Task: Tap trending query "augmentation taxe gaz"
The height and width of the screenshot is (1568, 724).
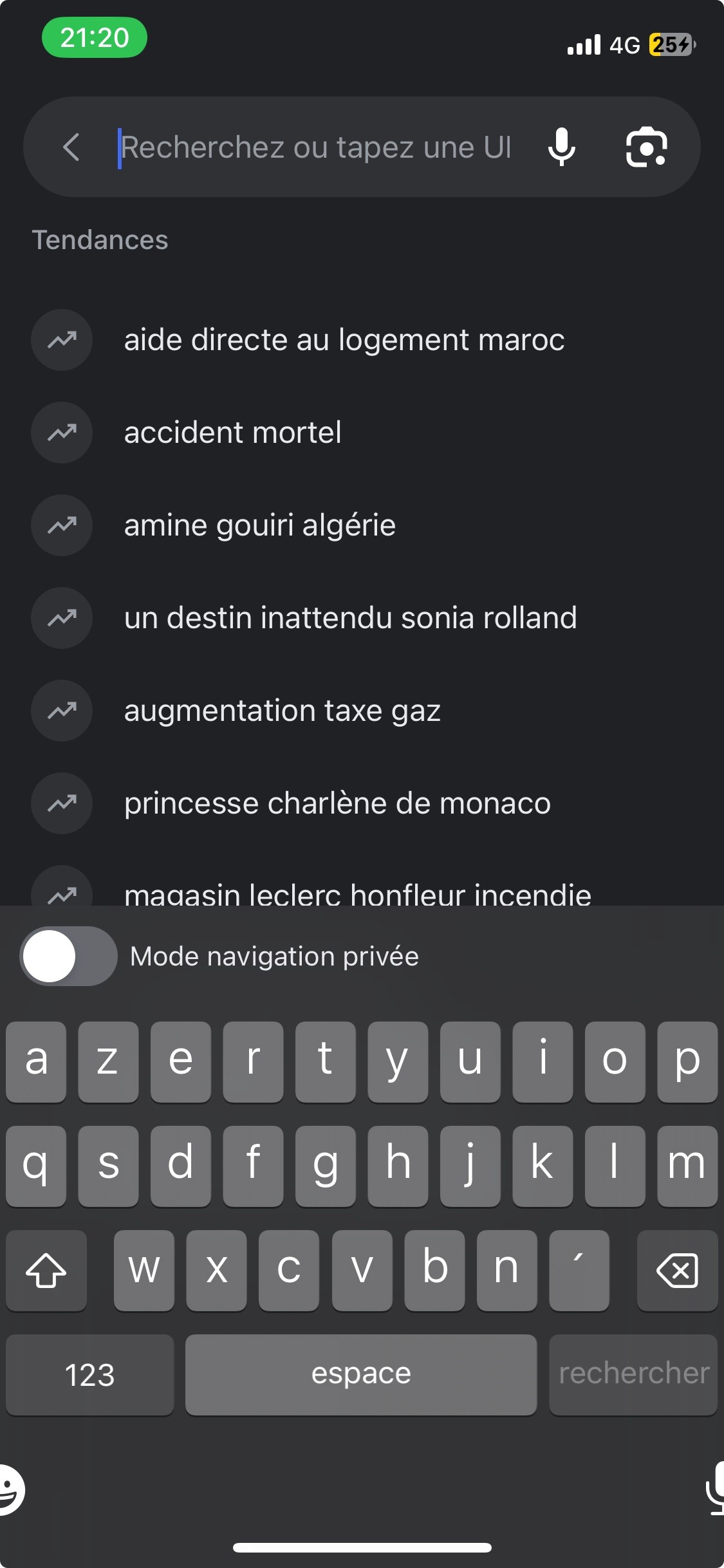Action: (282, 711)
